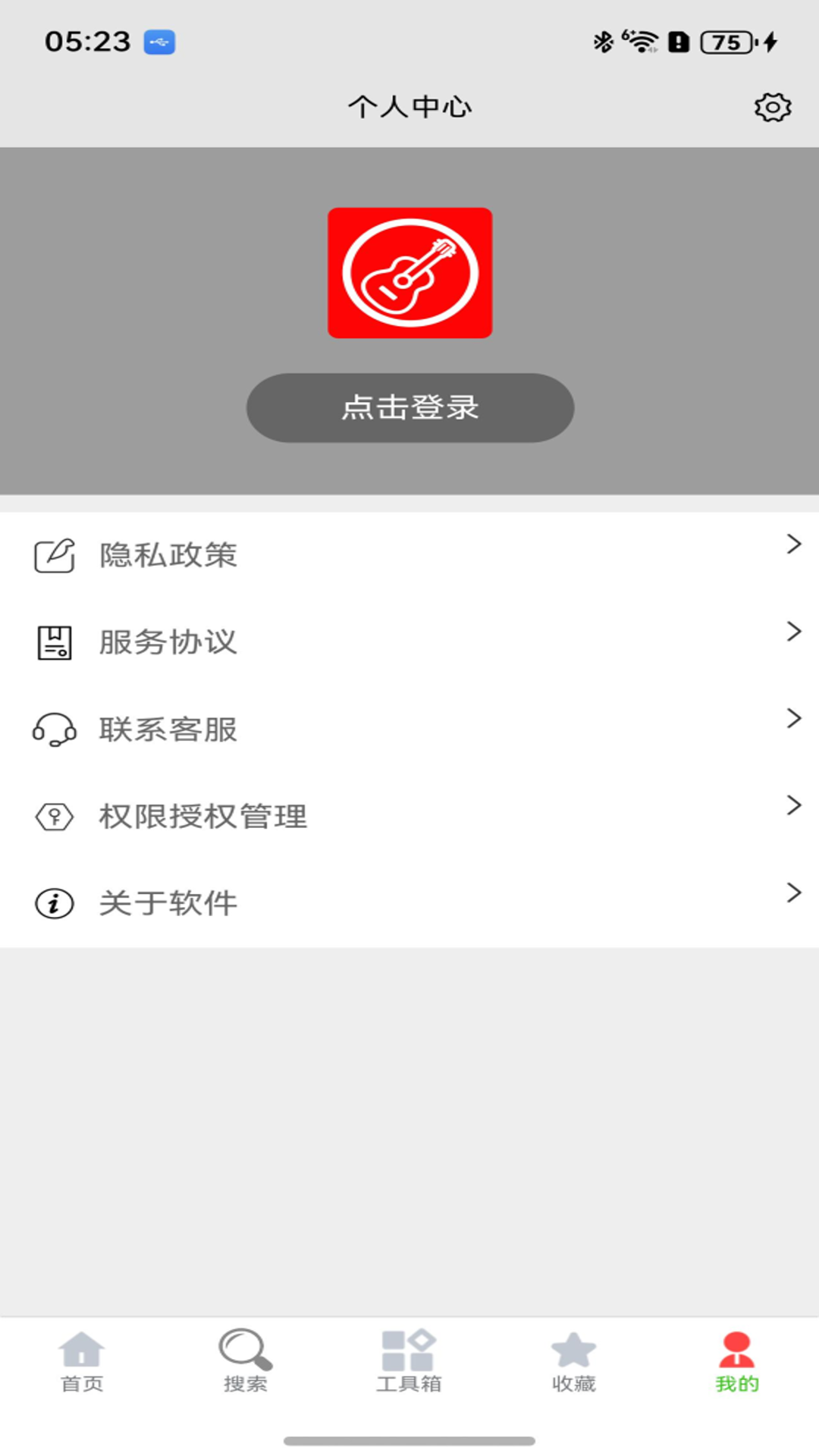
Task: Expand the 隐私政策 row chevron
Action: tap(795, 544)
